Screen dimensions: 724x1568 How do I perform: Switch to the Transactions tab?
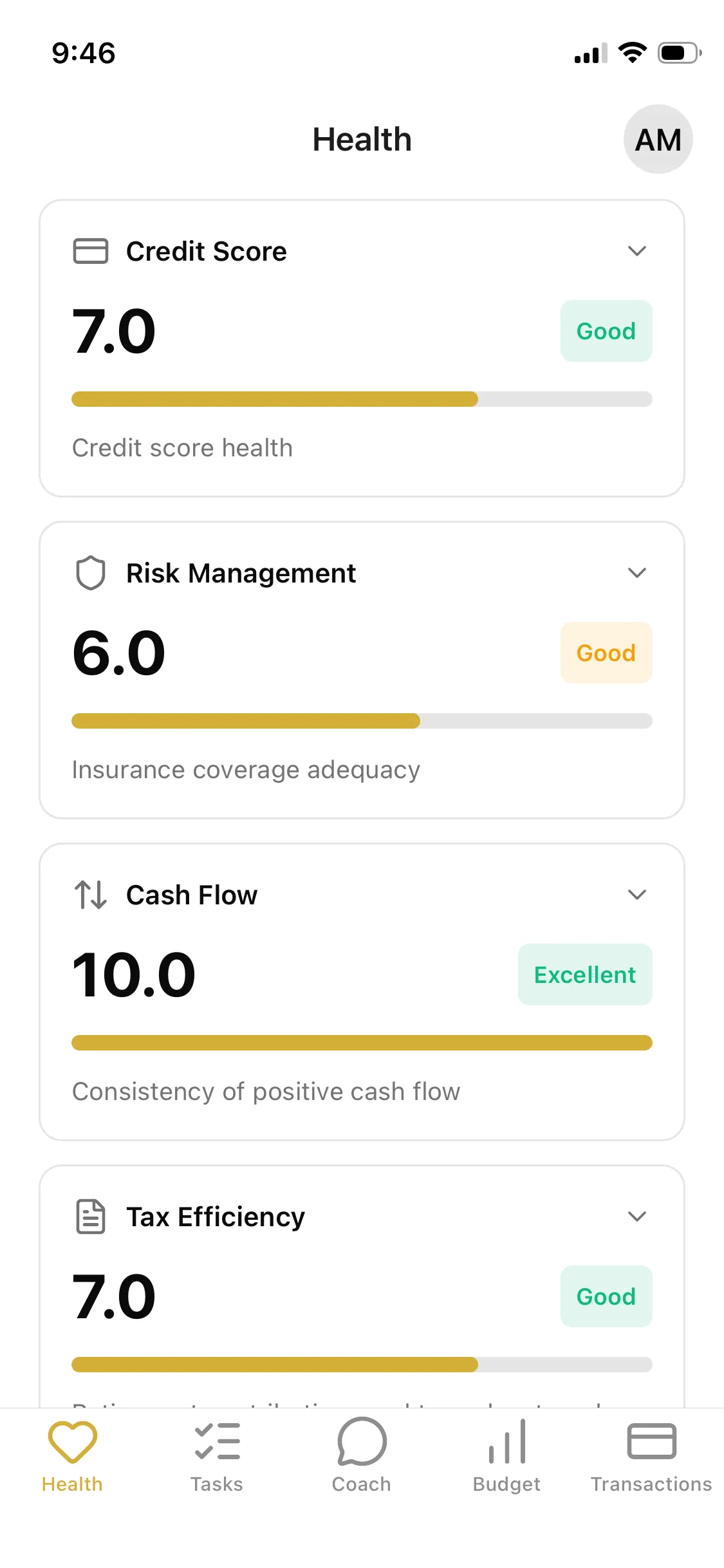point(651,1458)
